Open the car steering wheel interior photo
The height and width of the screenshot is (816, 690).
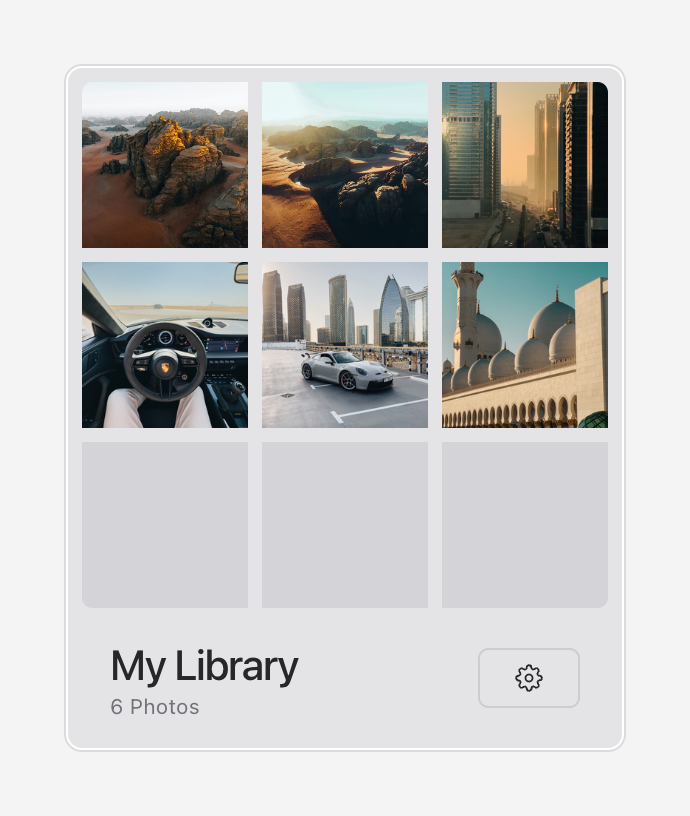[x=165, y=345]
